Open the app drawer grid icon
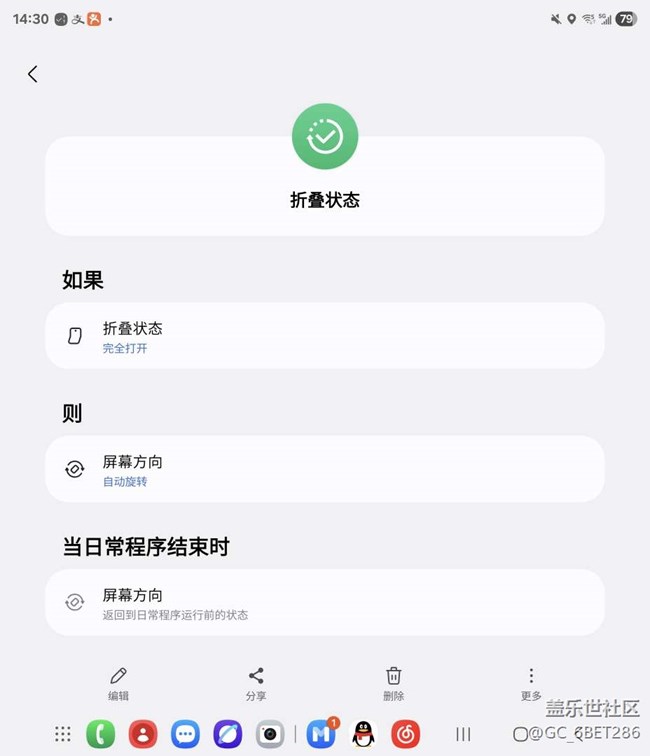Image resolution: width=650 pixels, height=756 pixels. (x=63, y=734)
